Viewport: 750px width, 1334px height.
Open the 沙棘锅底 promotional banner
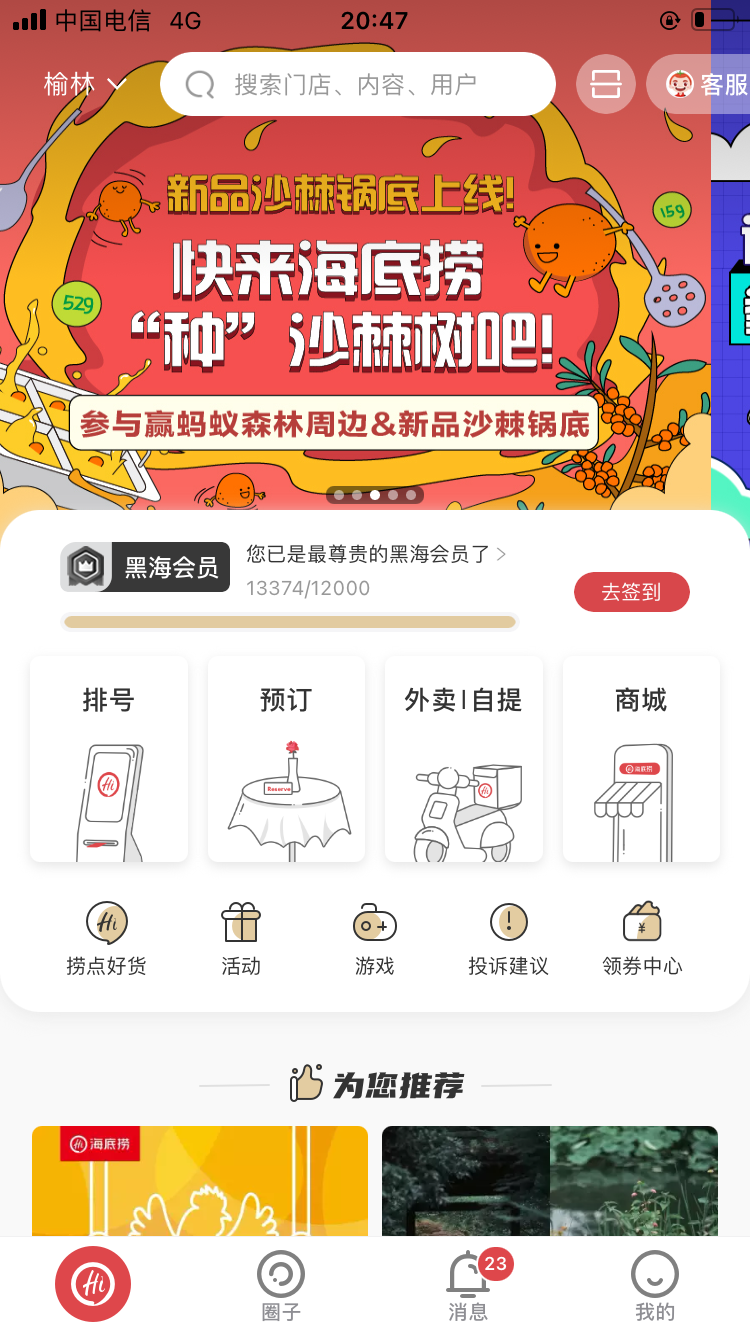355,300
